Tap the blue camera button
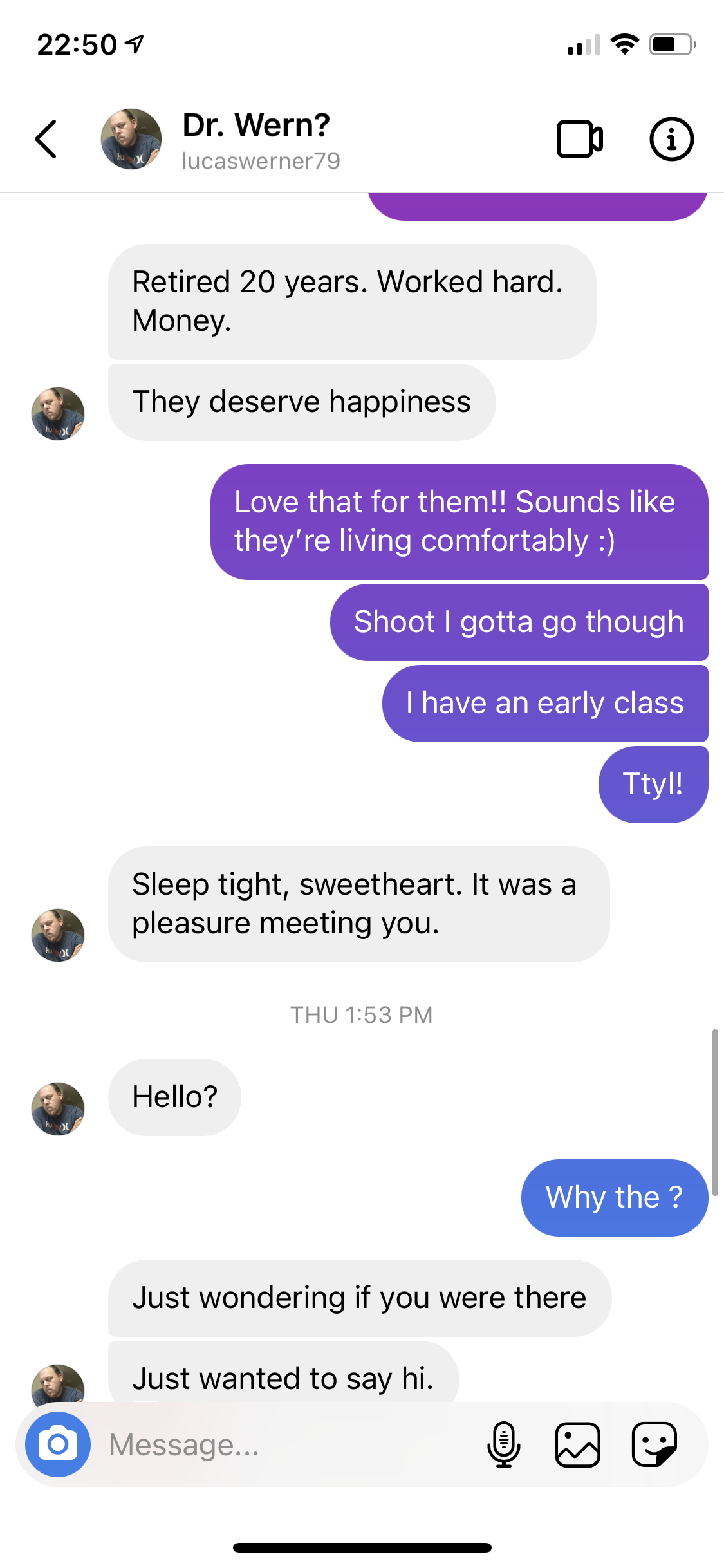Viewport: 724px width, 1568px height. tap(58, 1444)
